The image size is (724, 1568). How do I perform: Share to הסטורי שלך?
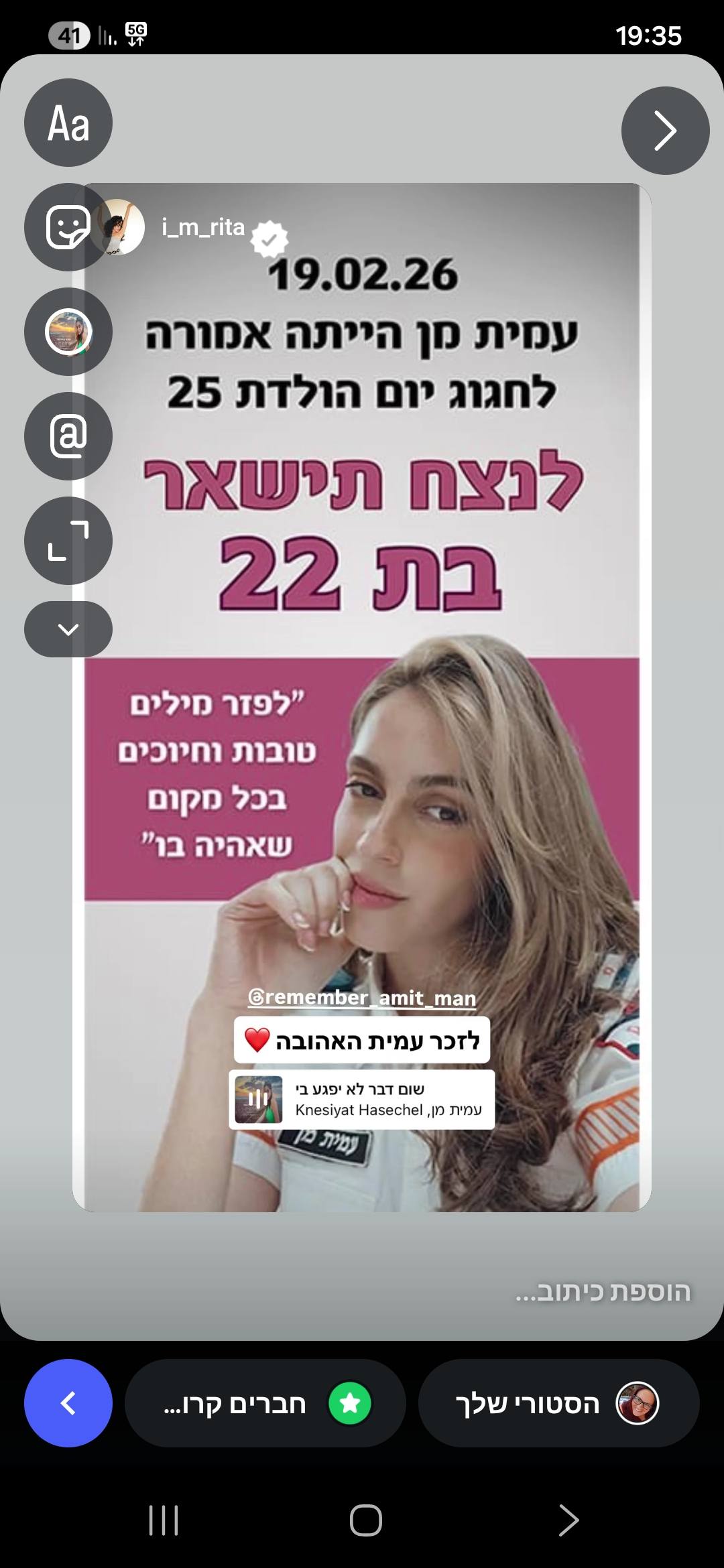(x=558, y=1403)
